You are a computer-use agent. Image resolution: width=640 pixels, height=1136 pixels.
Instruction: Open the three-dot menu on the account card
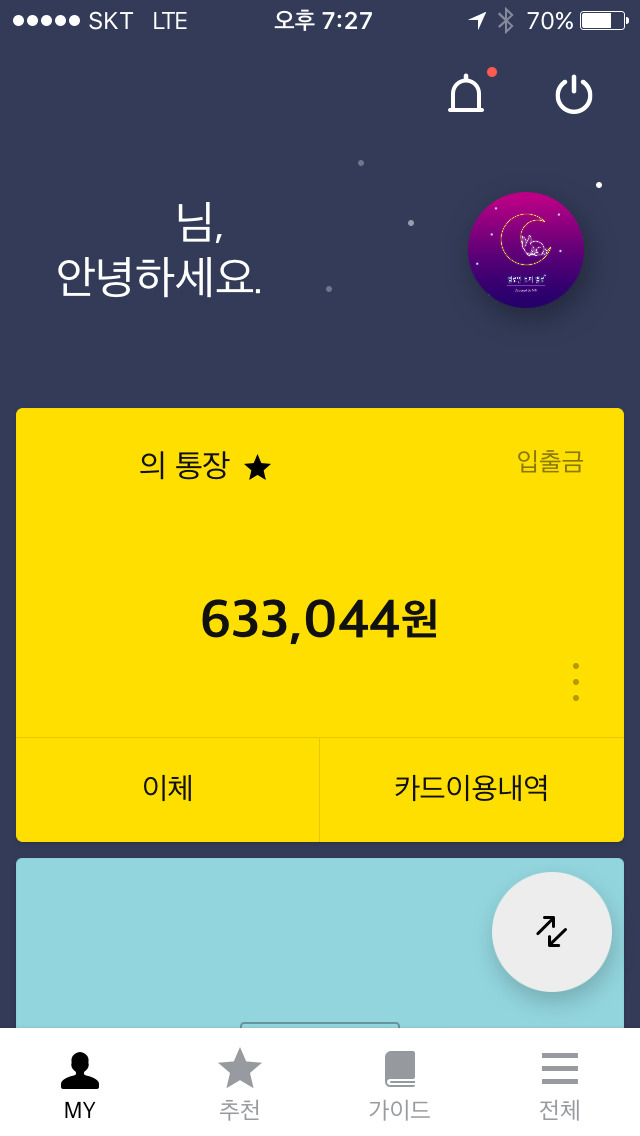click(576, 682)
